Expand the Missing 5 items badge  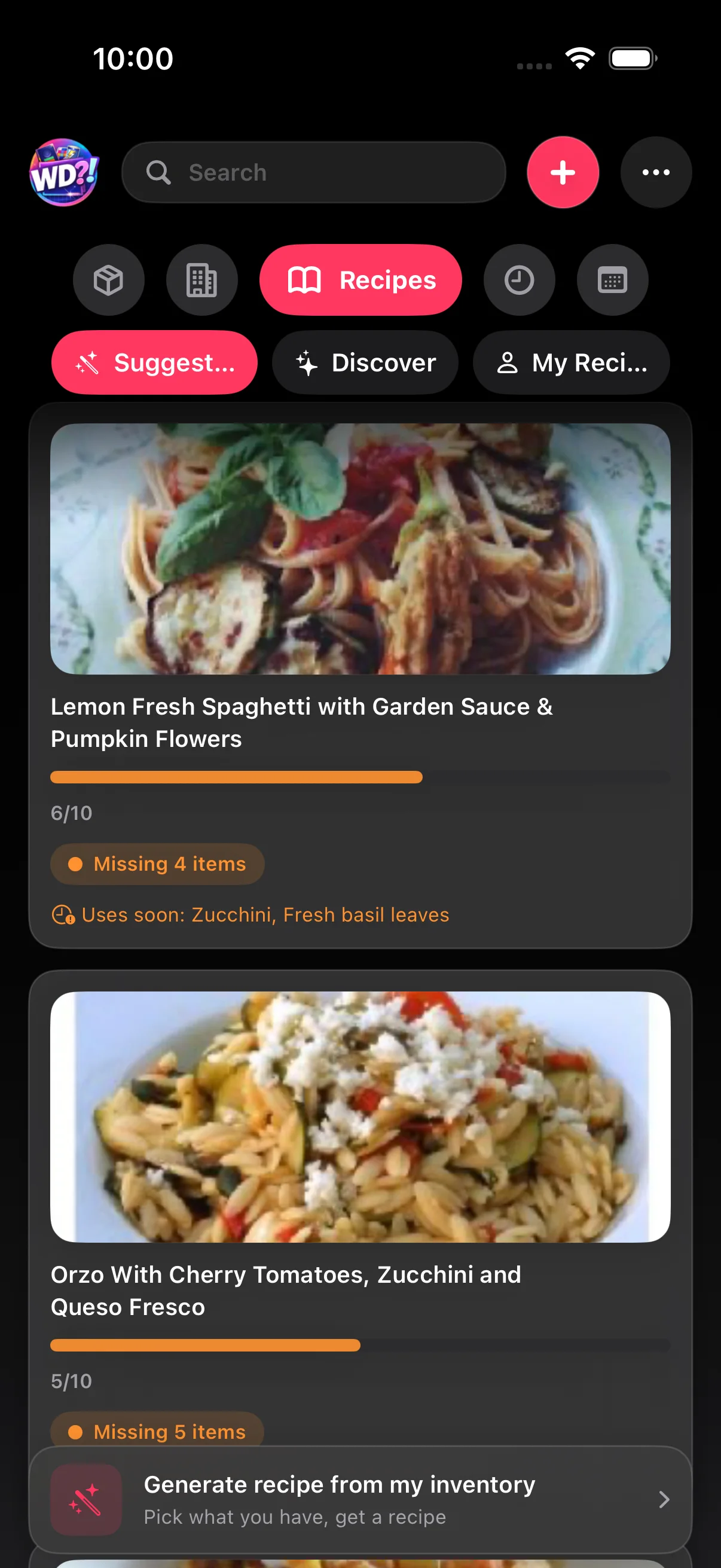157,1432
